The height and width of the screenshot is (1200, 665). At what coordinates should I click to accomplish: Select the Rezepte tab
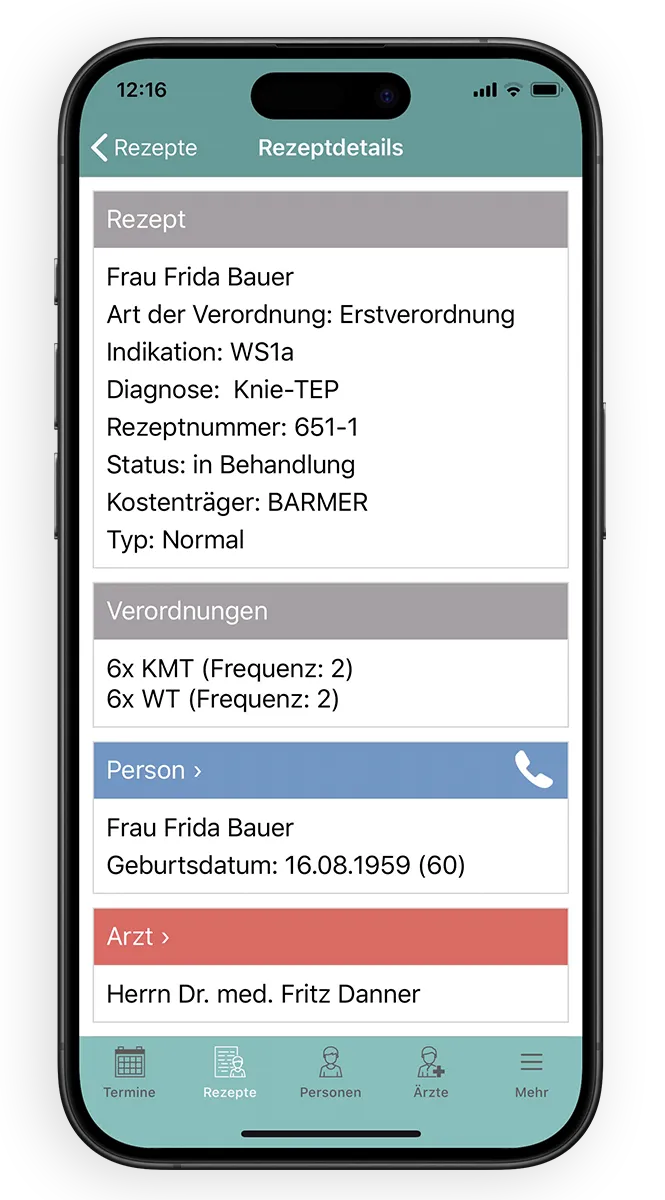230,1073
